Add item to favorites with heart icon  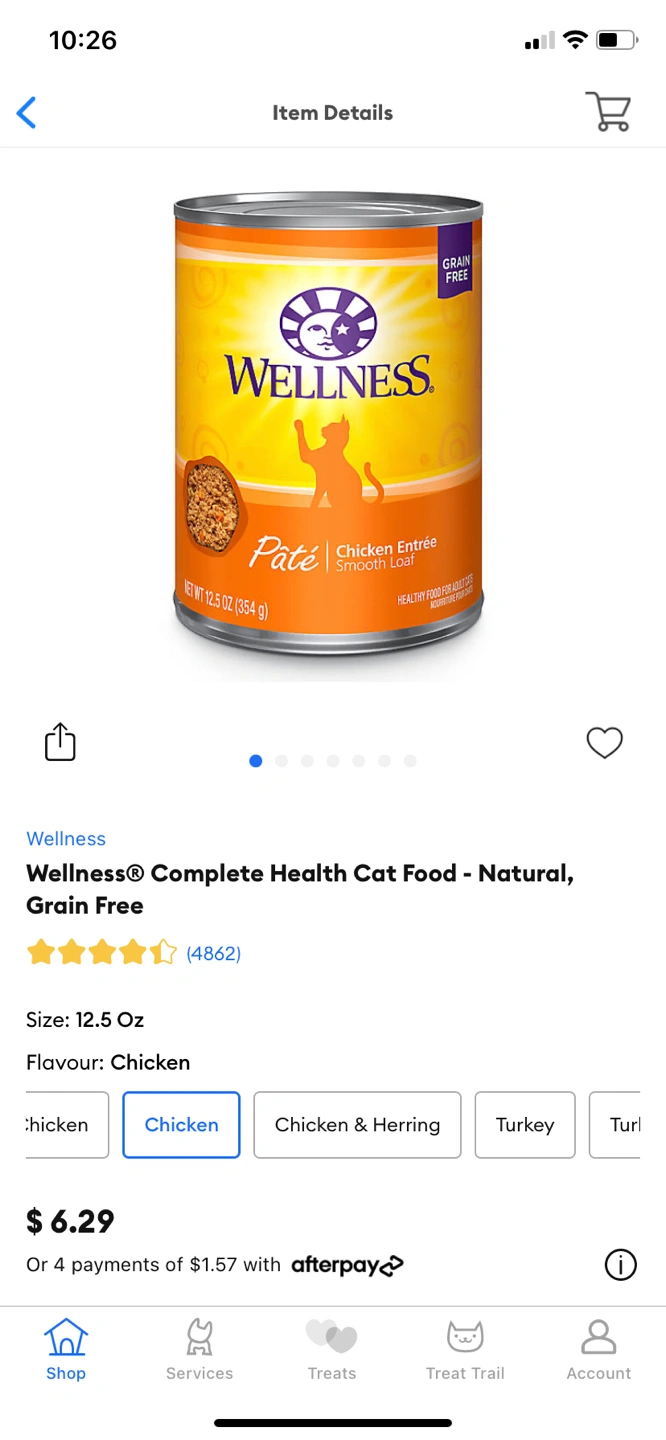(604, 742)
